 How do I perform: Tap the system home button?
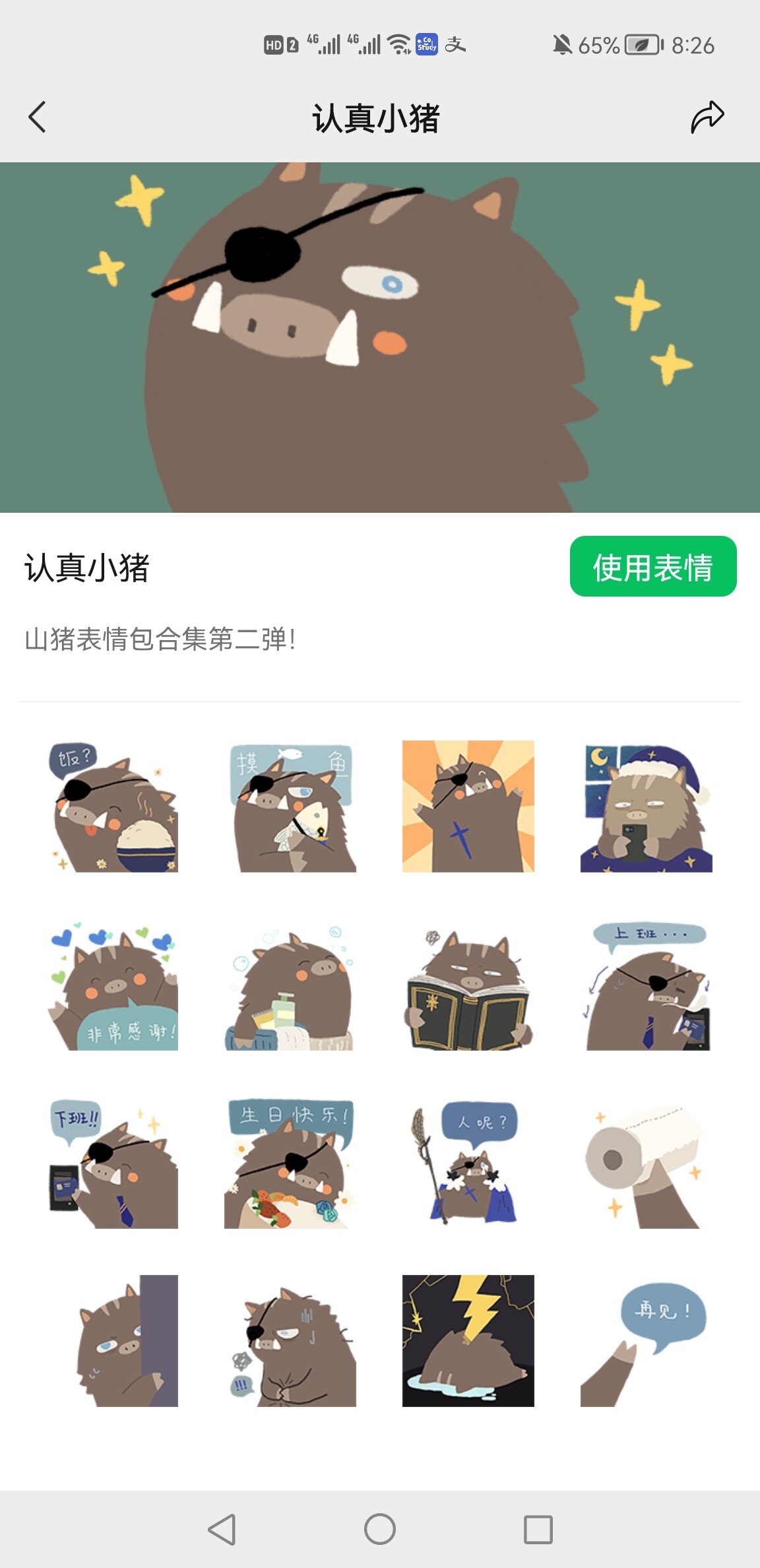tap(380, 1529)
